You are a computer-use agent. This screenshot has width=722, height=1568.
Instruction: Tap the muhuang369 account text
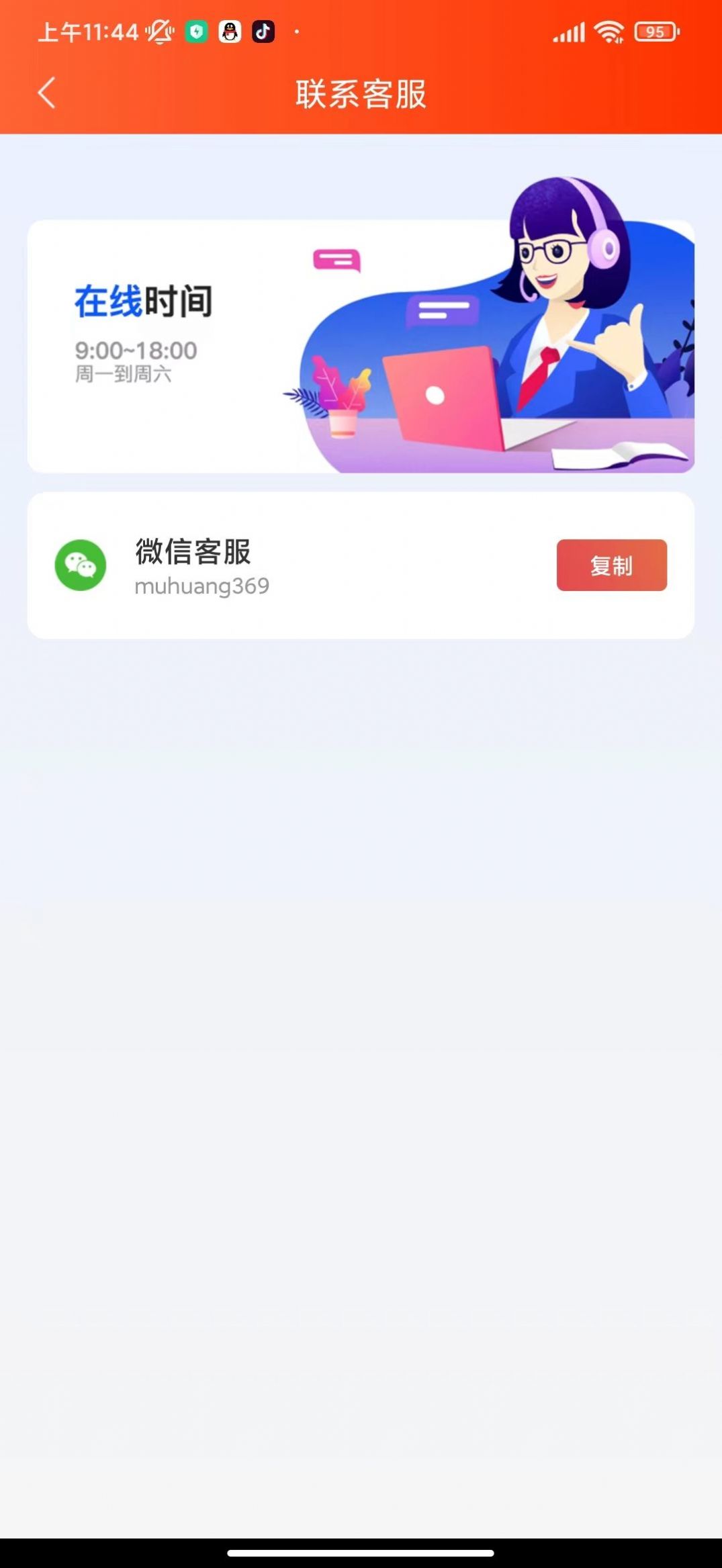(202, 586)
